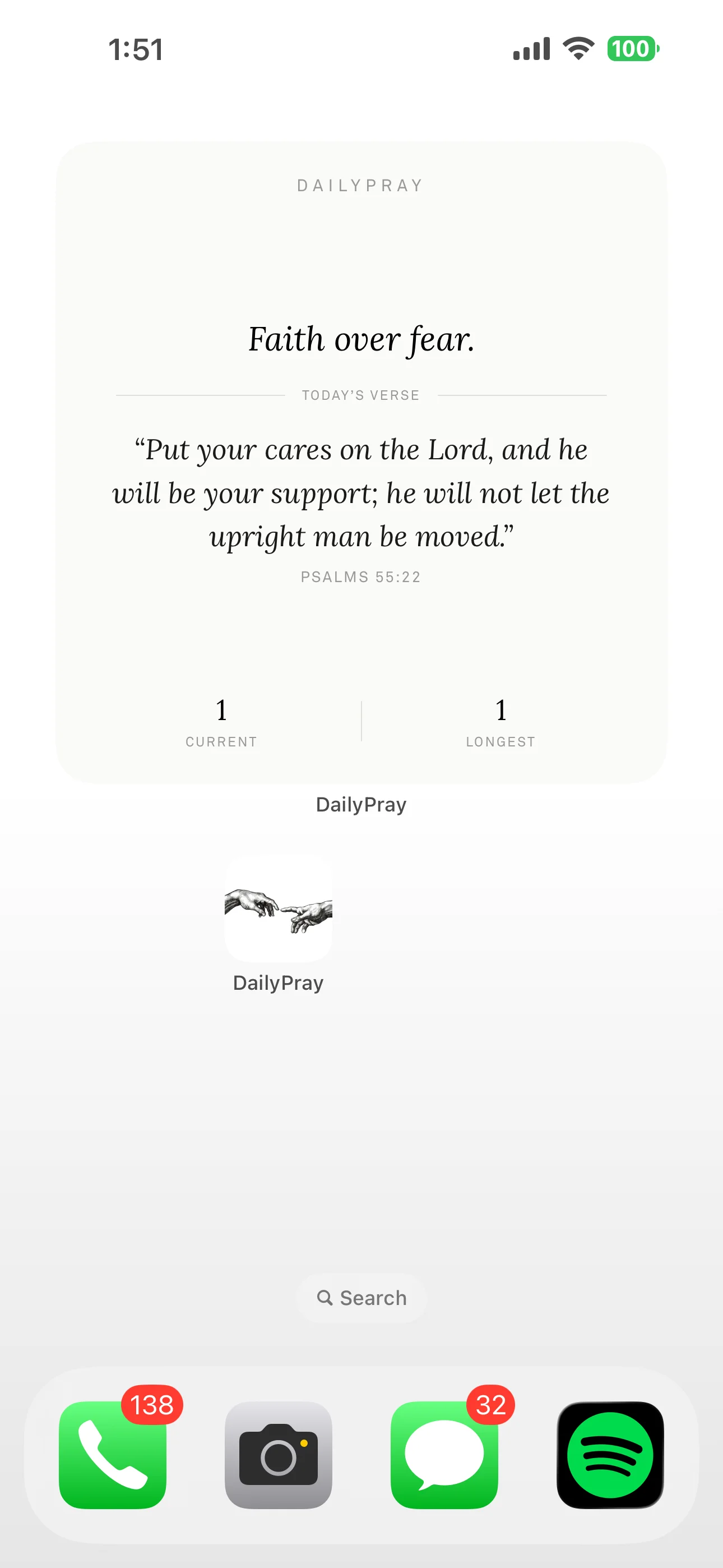Tap the clock showing 1:51

[135, 49]
